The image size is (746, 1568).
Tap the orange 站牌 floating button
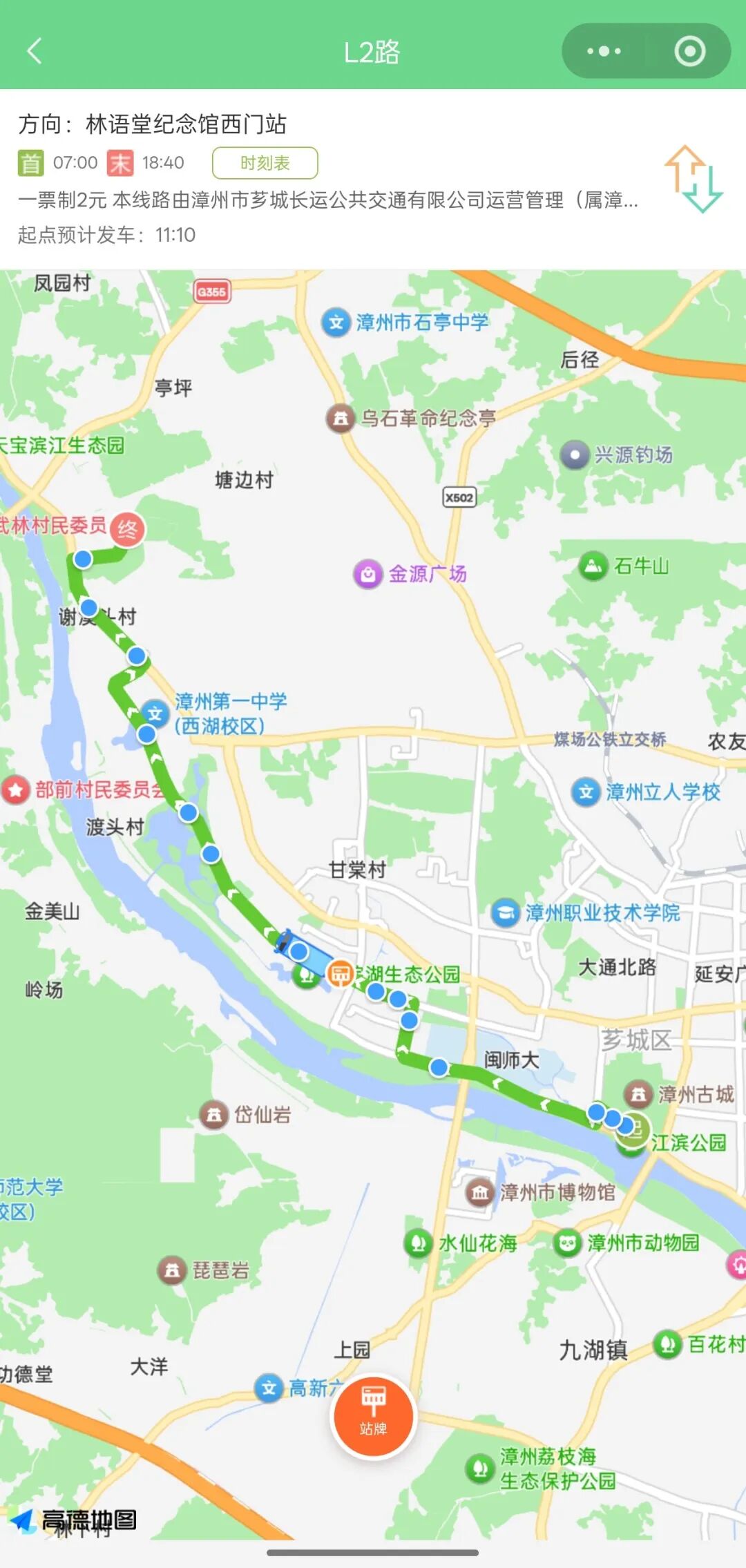click(373, 1416)
